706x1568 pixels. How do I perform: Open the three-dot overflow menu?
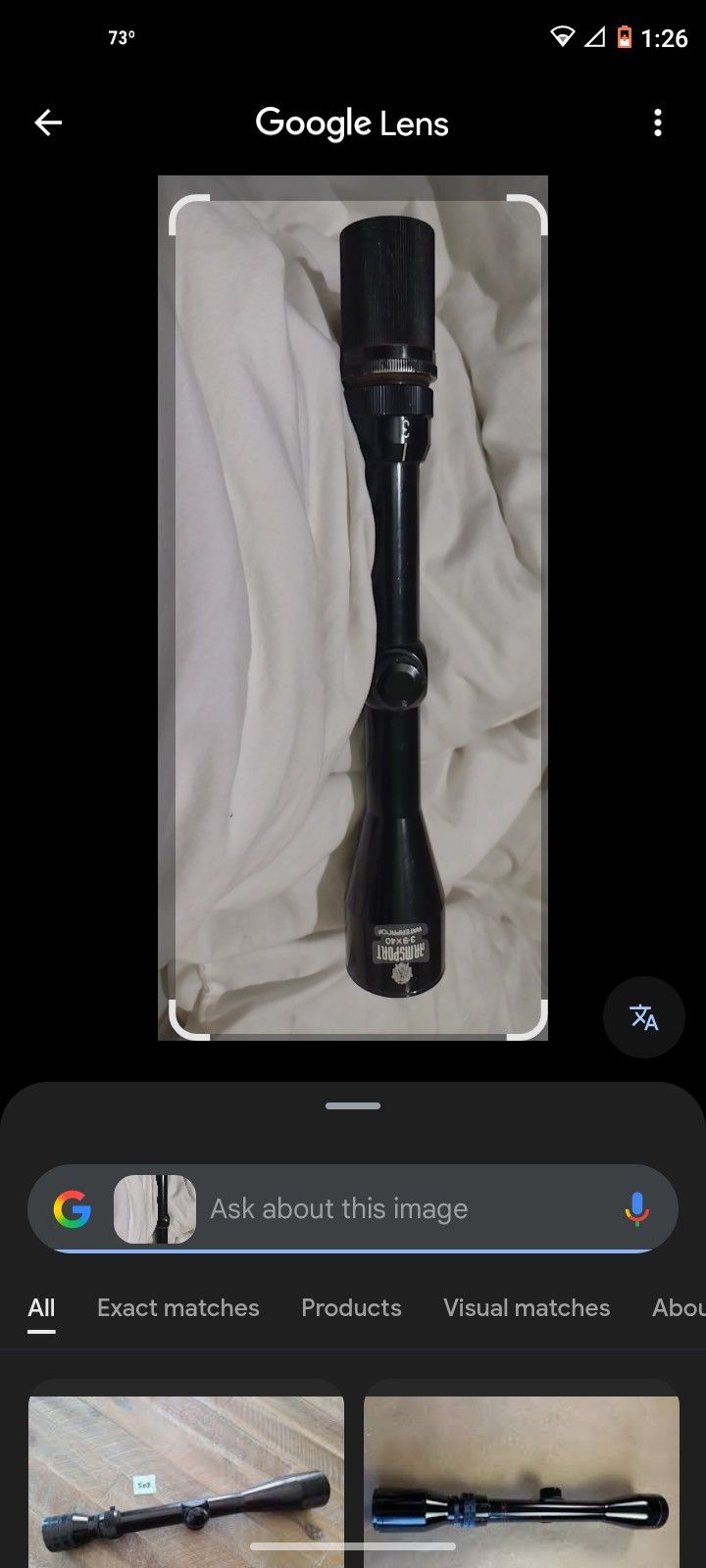tap(658, 122)
